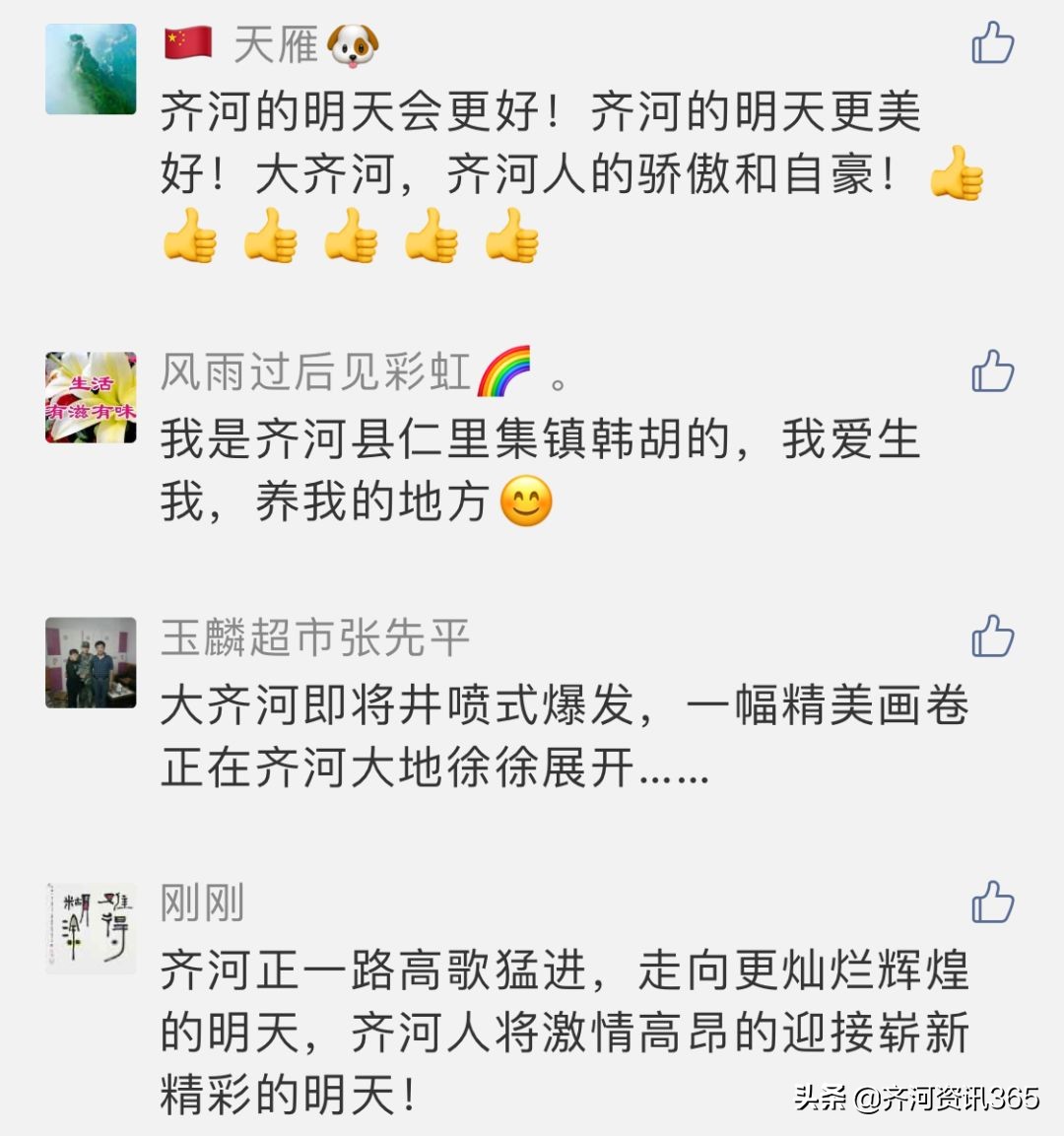View 玉麟超市张先平's profile picture
This screenshot has width=1064, height=1136.
[x=91, y=662]
